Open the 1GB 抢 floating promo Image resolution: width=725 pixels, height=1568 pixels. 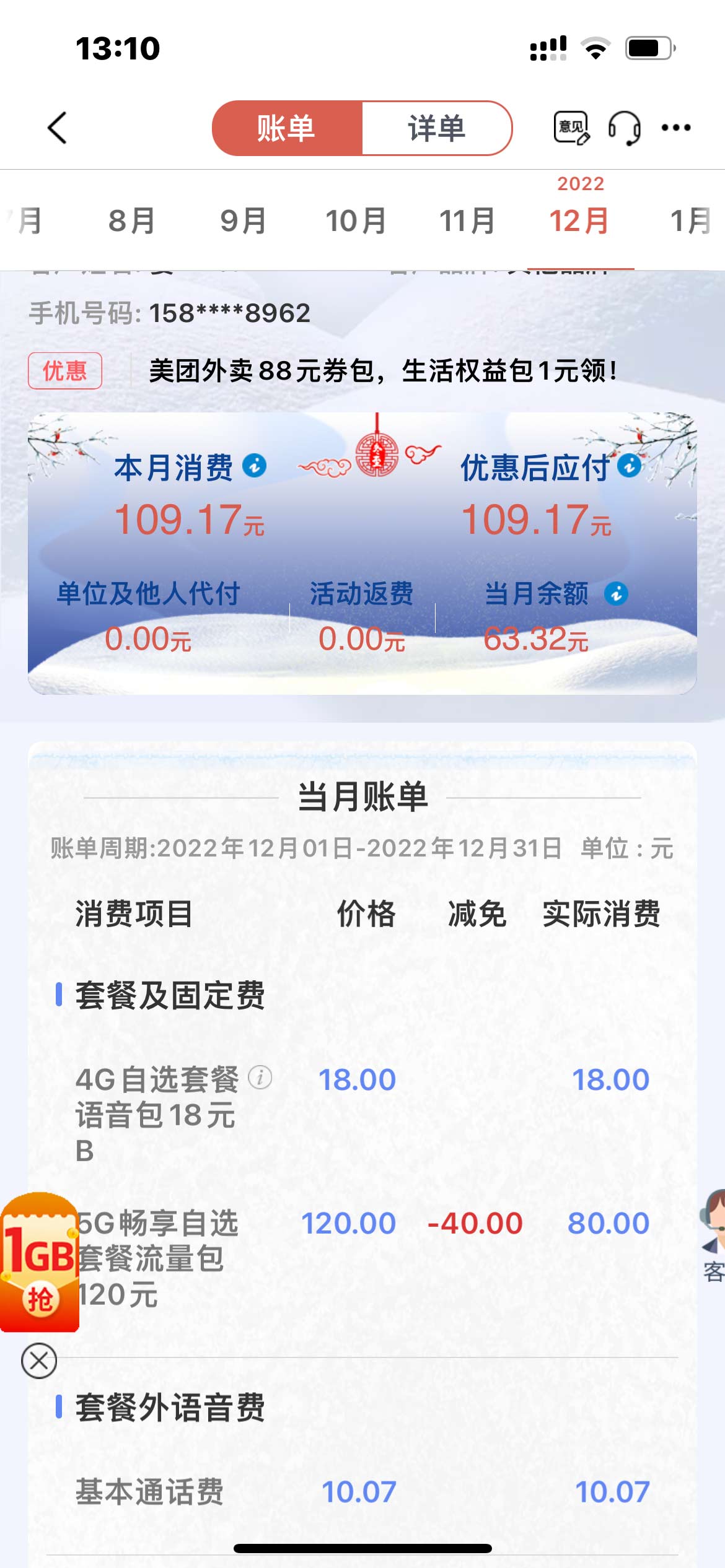pos(40,1262)
